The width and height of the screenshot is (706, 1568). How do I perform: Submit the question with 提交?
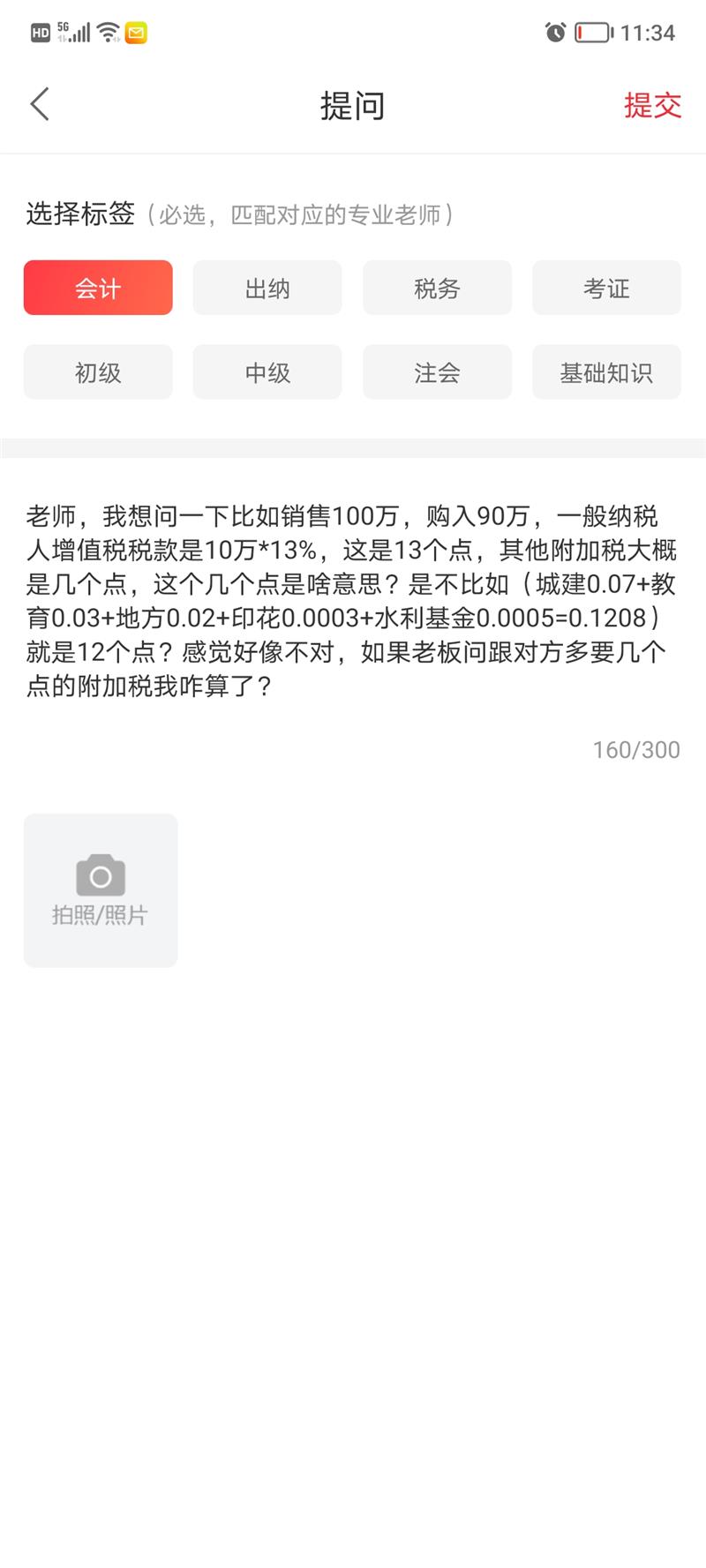tap(652, 106)
